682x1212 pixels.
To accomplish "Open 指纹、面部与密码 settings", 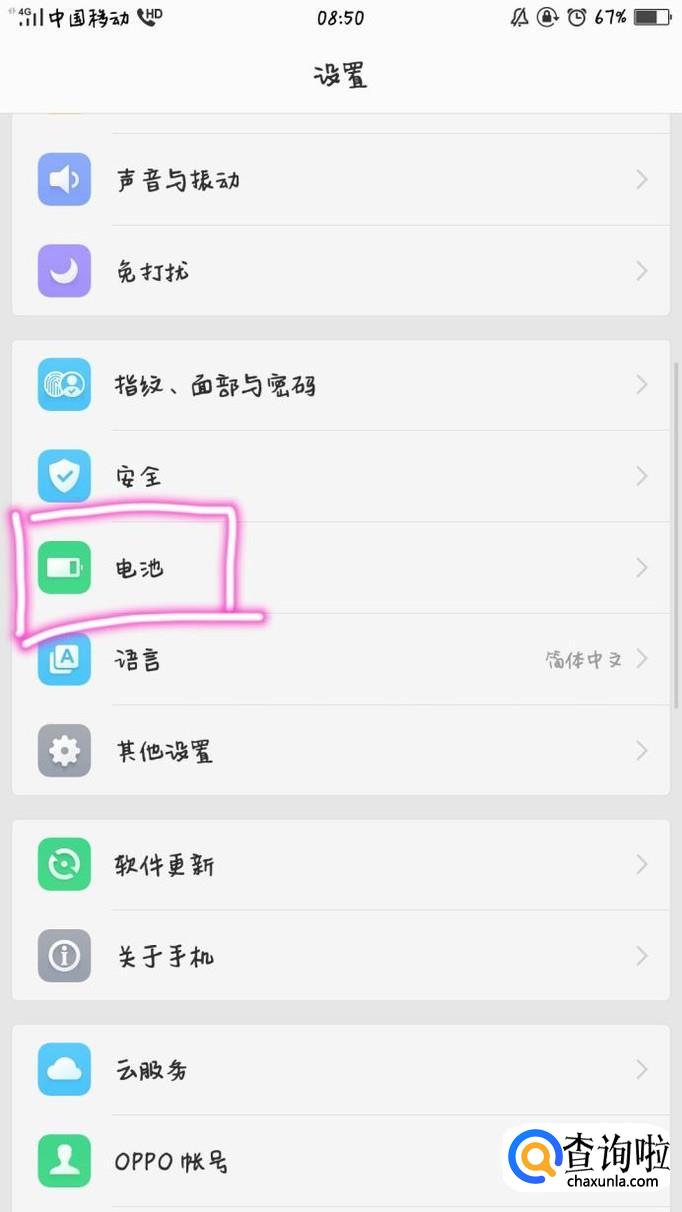I will click(x=340, y=385).
